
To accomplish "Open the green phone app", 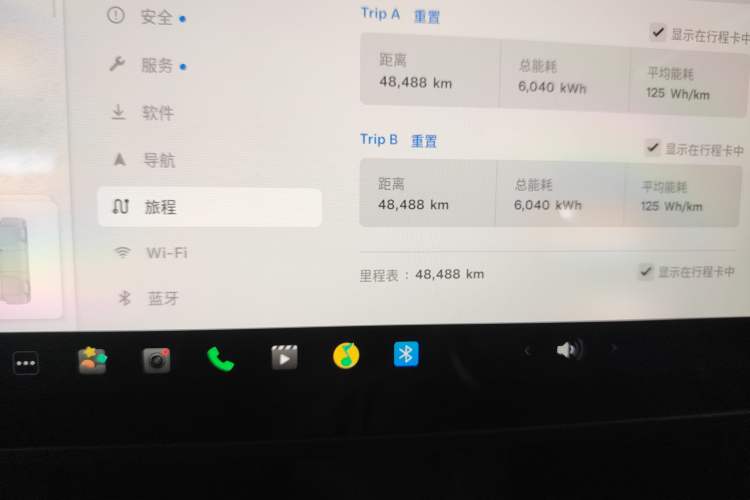I will [220, 359].
